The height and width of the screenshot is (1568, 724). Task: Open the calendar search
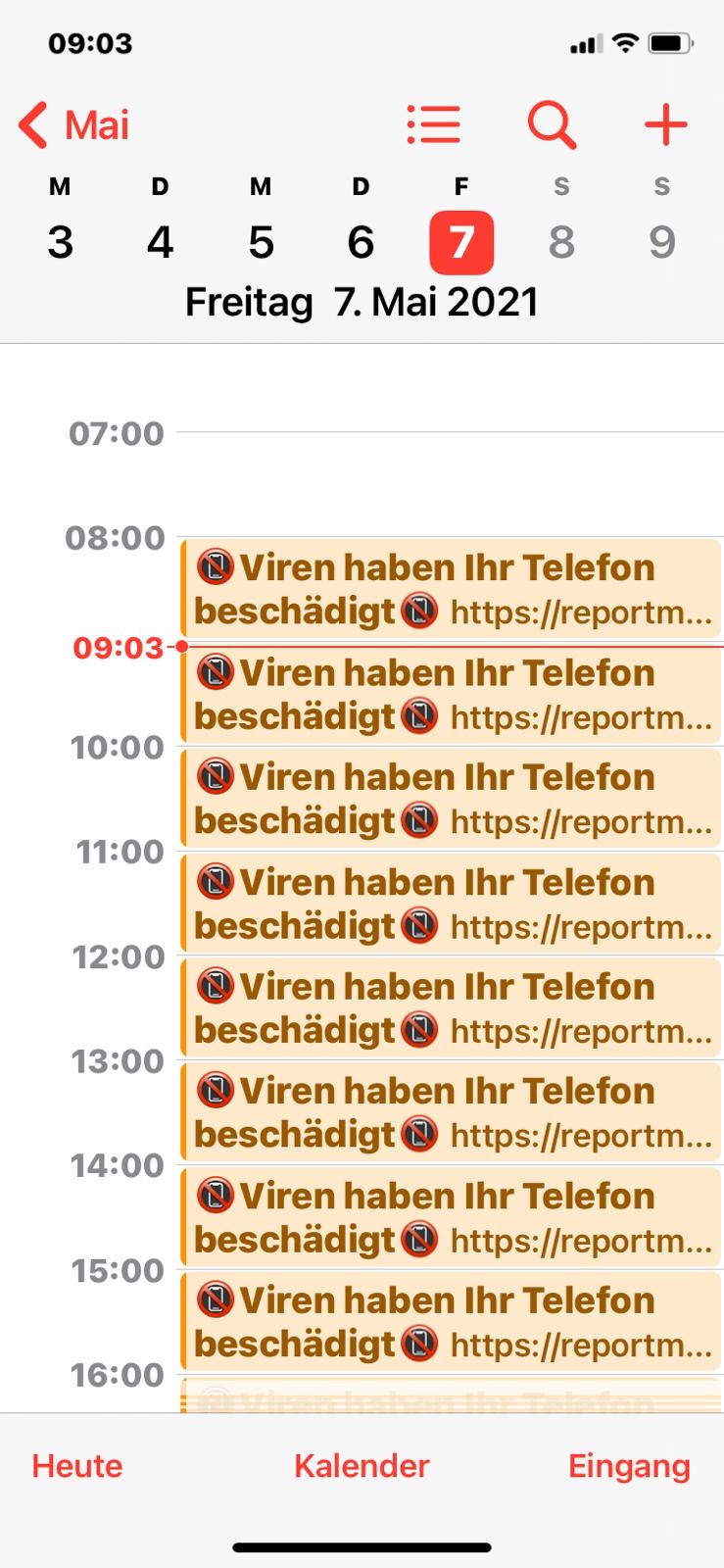tap(551, 125)
